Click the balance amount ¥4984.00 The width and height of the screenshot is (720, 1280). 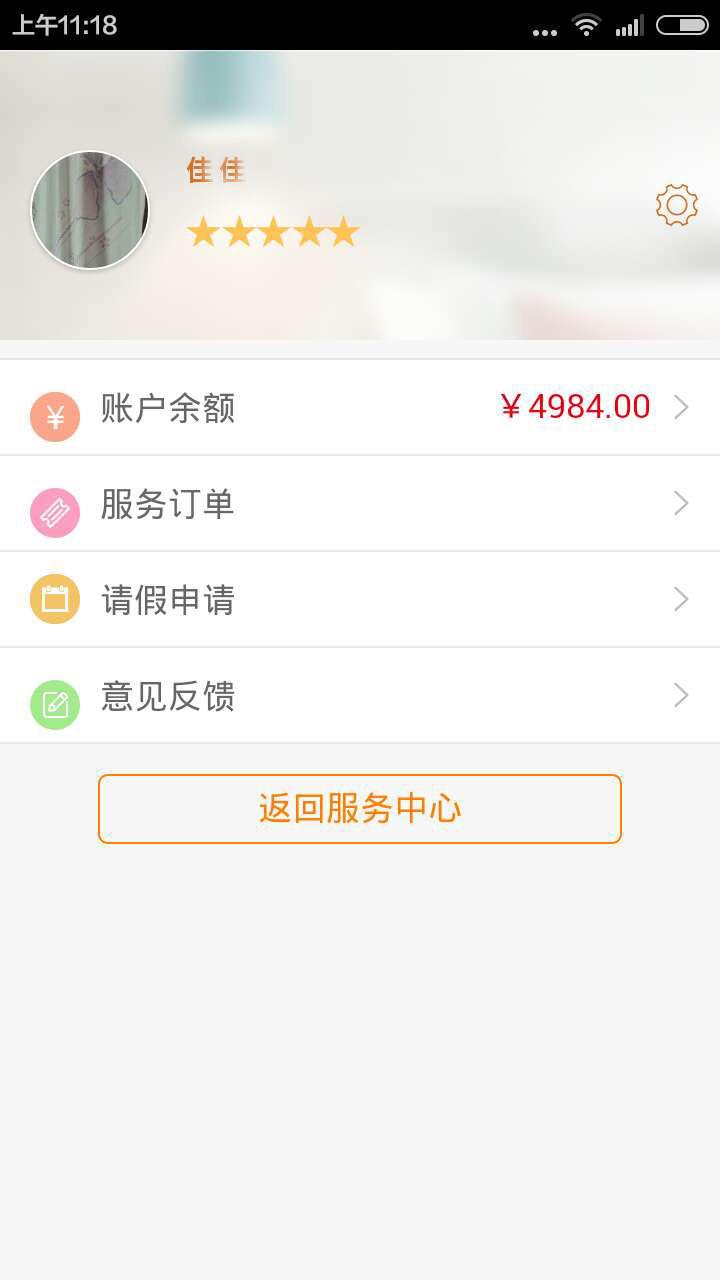576,406
